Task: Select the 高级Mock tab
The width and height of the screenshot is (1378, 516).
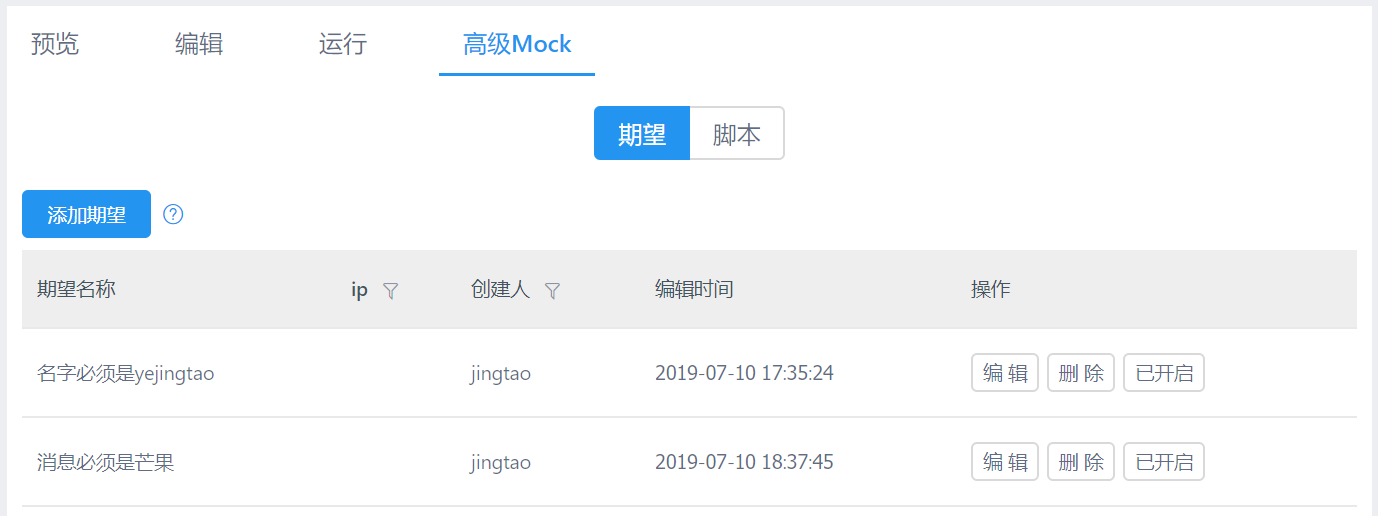Action: pos(517,45)
